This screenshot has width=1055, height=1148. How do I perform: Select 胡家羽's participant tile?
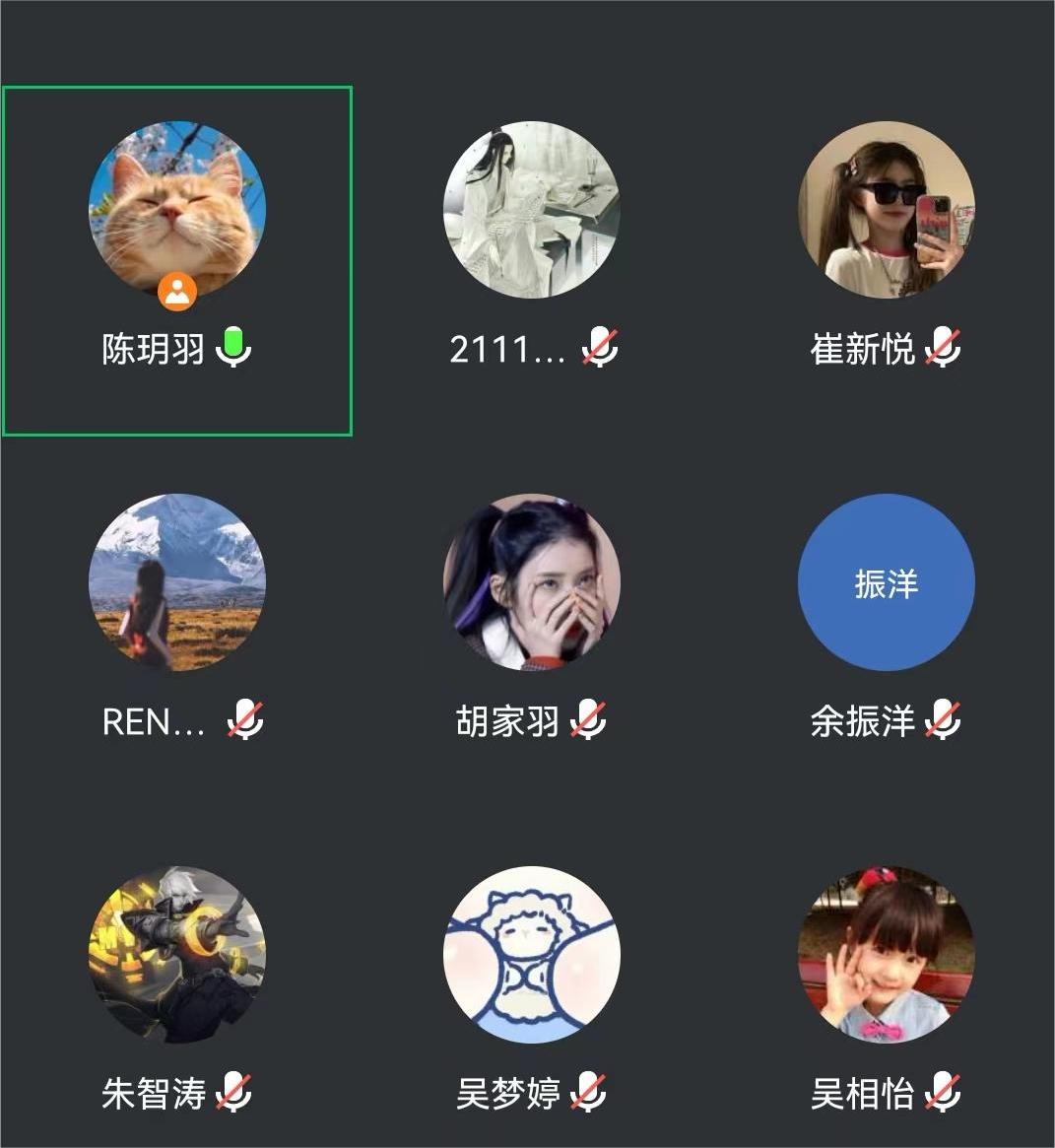531,582
